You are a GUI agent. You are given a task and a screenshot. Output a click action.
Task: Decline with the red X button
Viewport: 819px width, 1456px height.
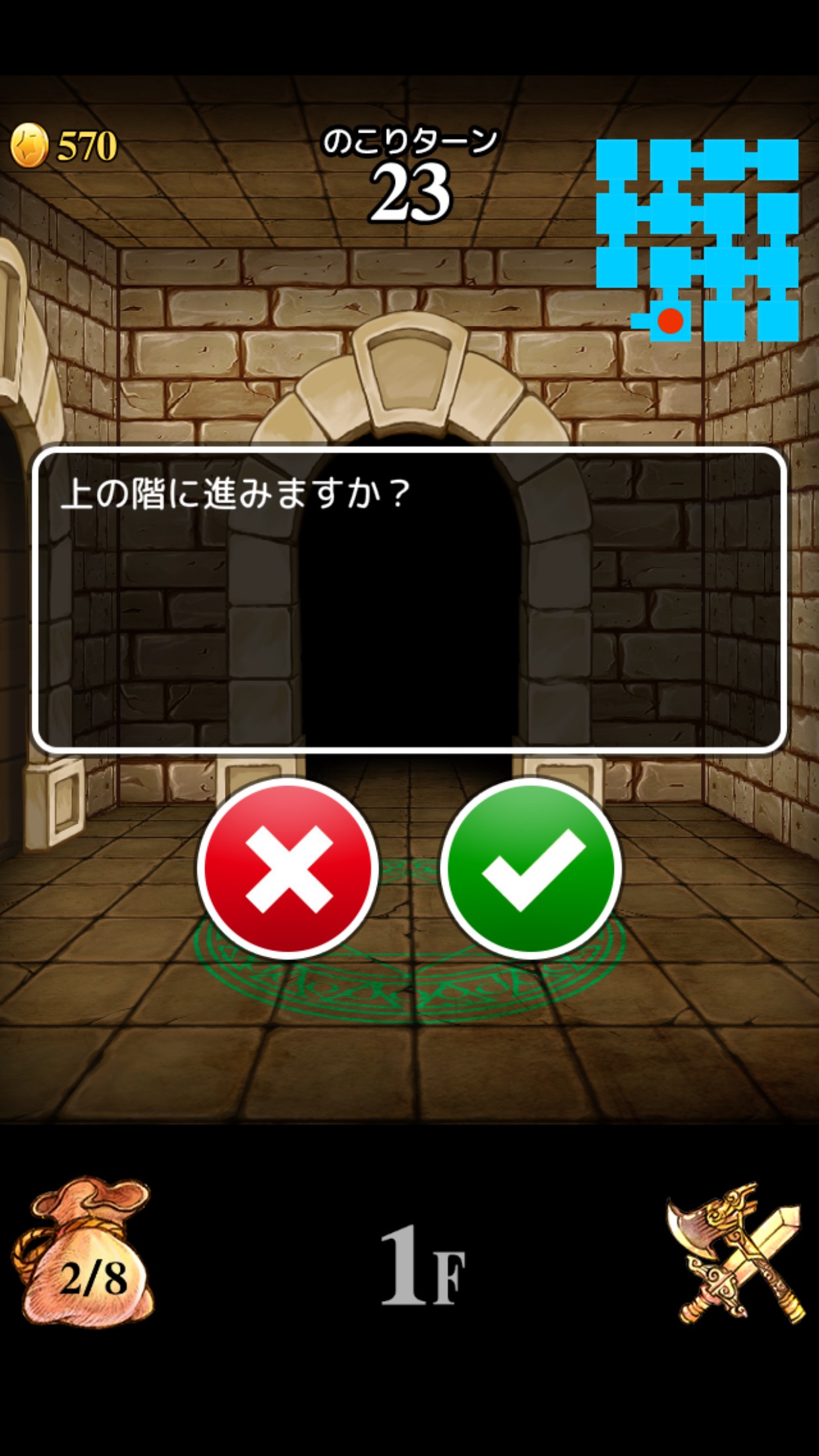pyautogui.click(x=288, y=868)
